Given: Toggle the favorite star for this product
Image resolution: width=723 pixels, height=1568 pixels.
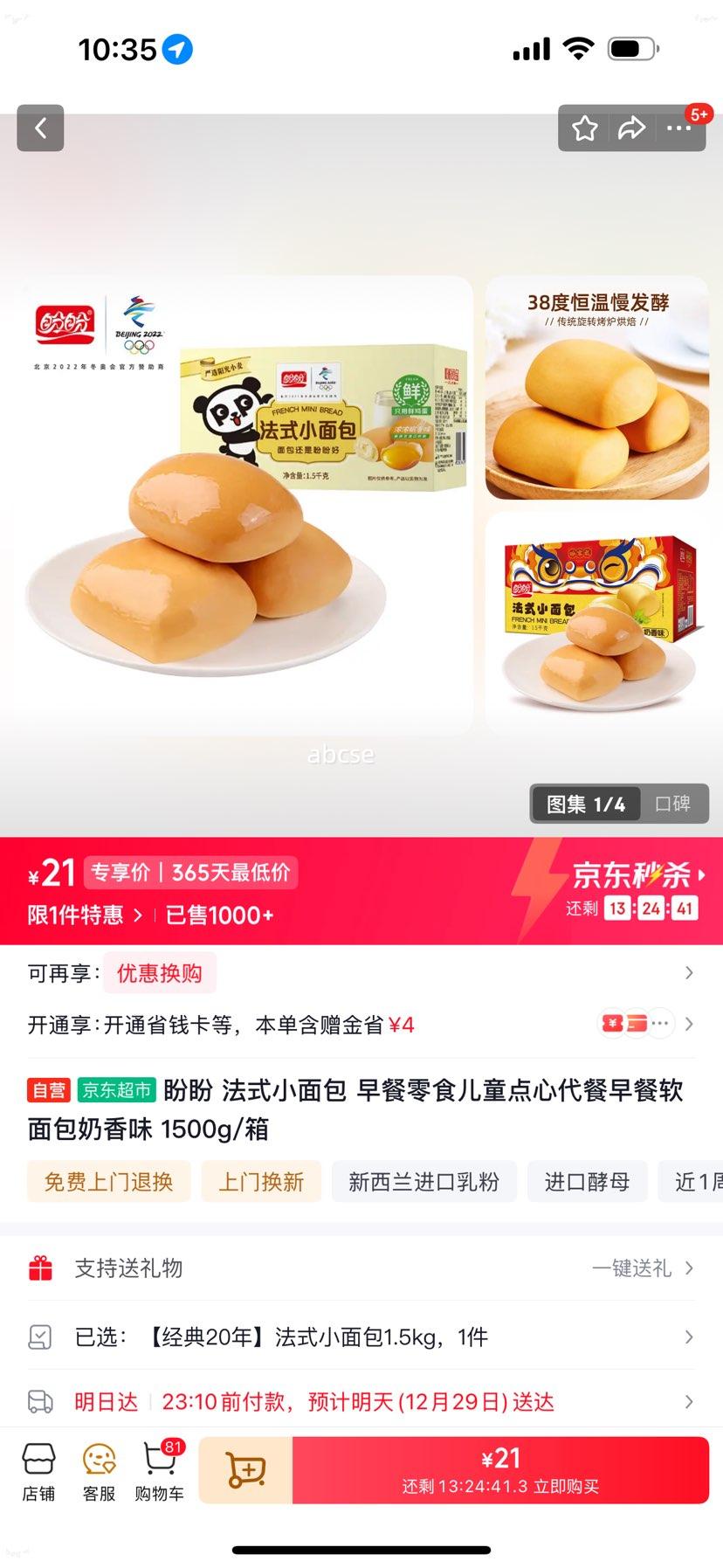Looking at the screenshot, I should [583, 128].
